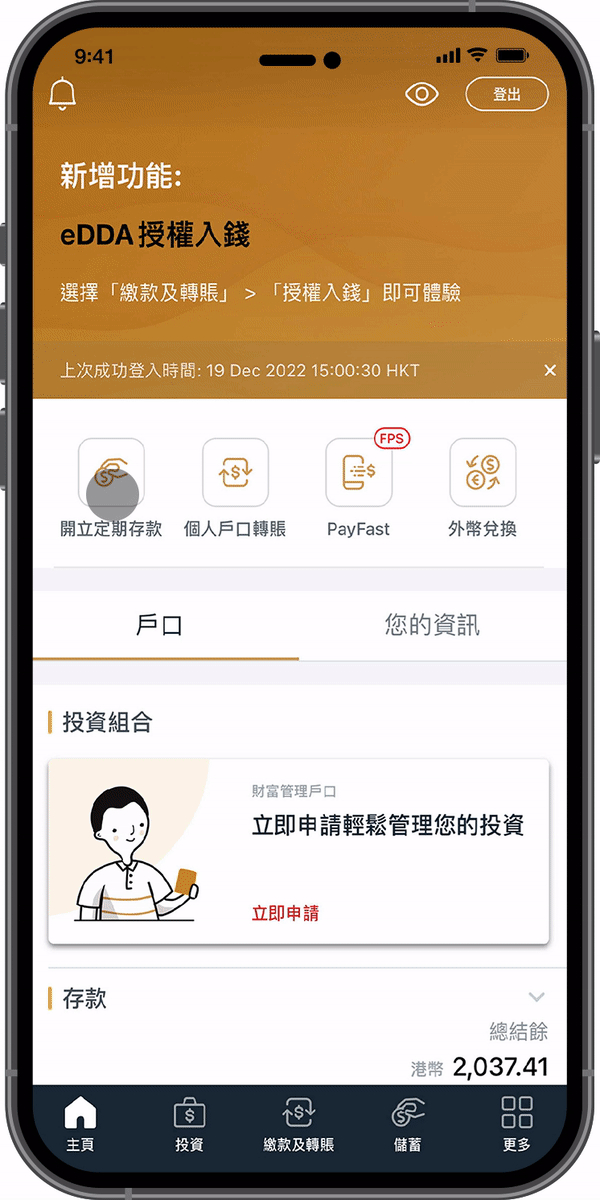Viewport: 600px width, 1200px height.
Task: Switch to the 您的資訊 tab
Action: tap(432, 626)
